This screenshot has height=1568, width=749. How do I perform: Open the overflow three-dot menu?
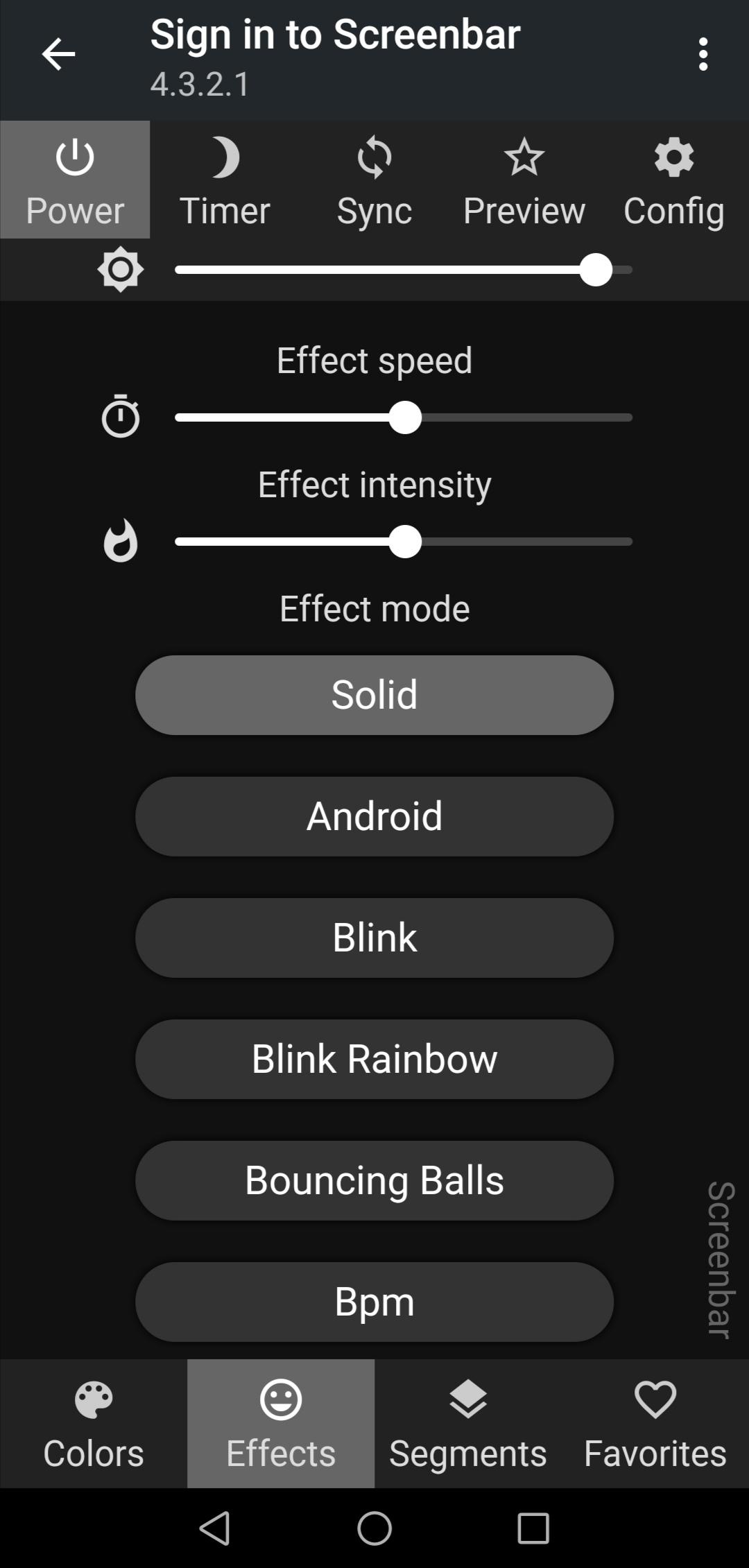point(703,55)
